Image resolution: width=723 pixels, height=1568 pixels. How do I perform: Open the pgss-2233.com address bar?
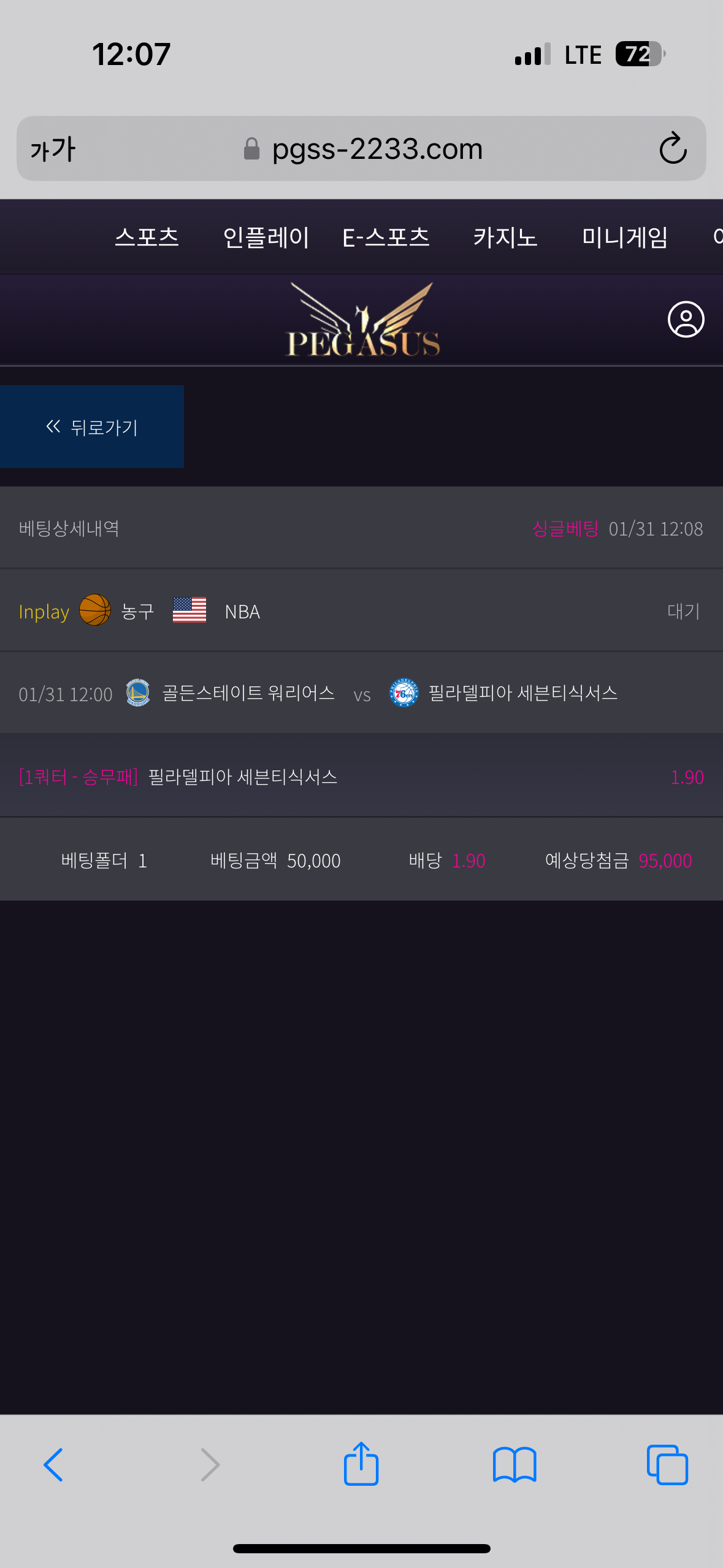tap(377, 149)
